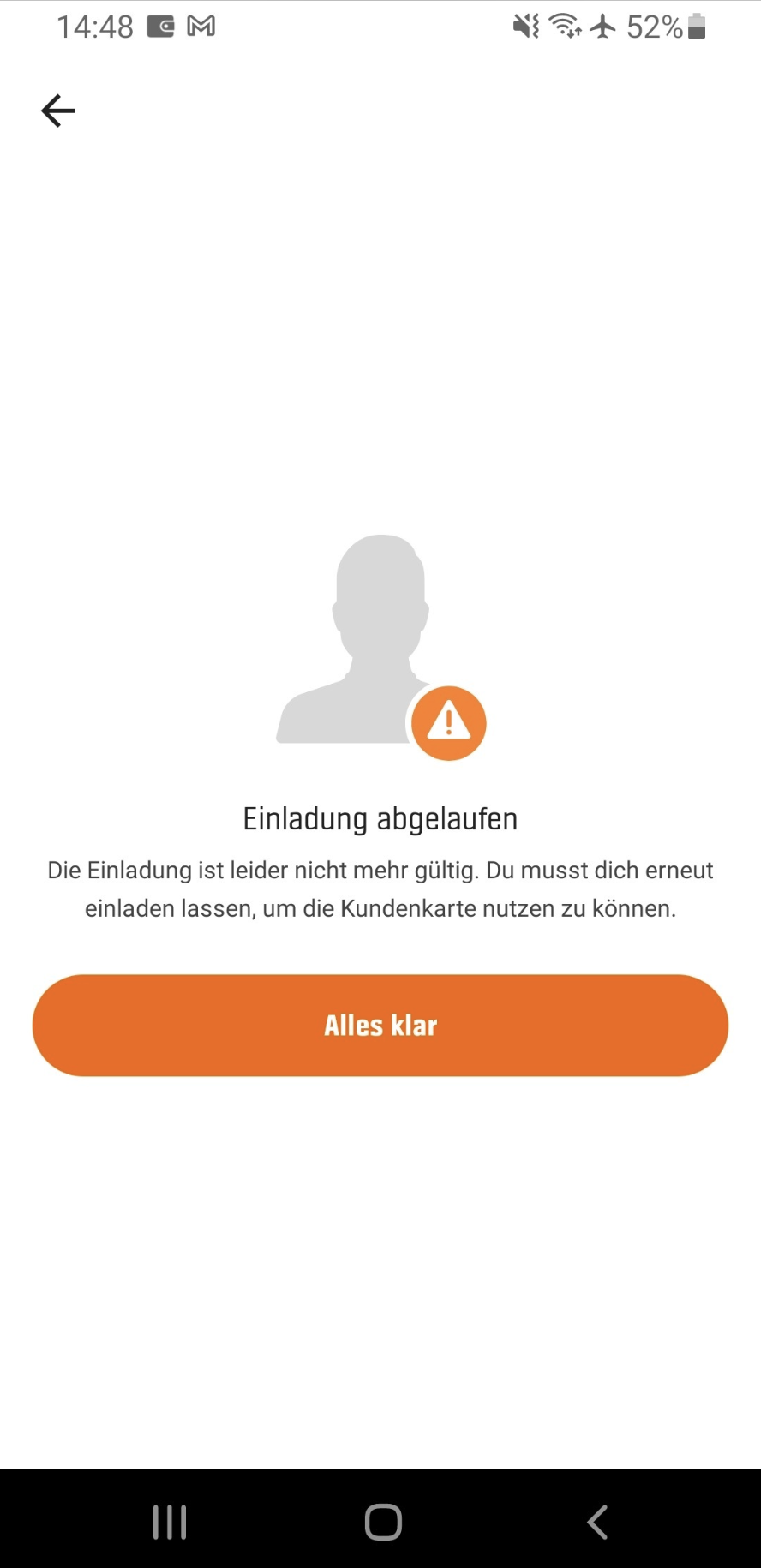Go to the home screen
This screenshot has width=761, height=1568.
point(382,1522)
